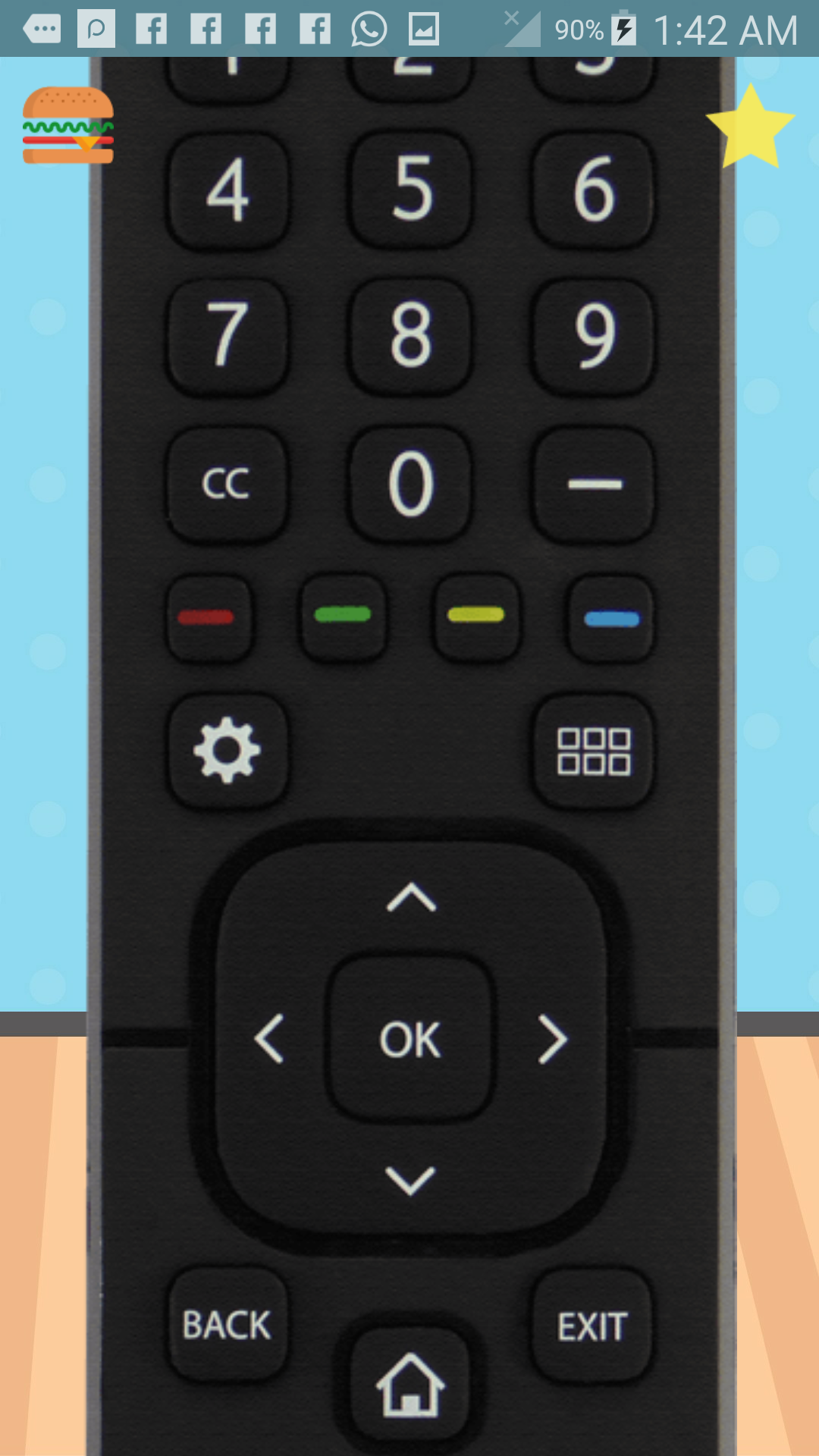Image resolution: width=819 pixels, height=1456 pixels.
Task: Tap number 0 on the remote
Action: pos(411,483)
